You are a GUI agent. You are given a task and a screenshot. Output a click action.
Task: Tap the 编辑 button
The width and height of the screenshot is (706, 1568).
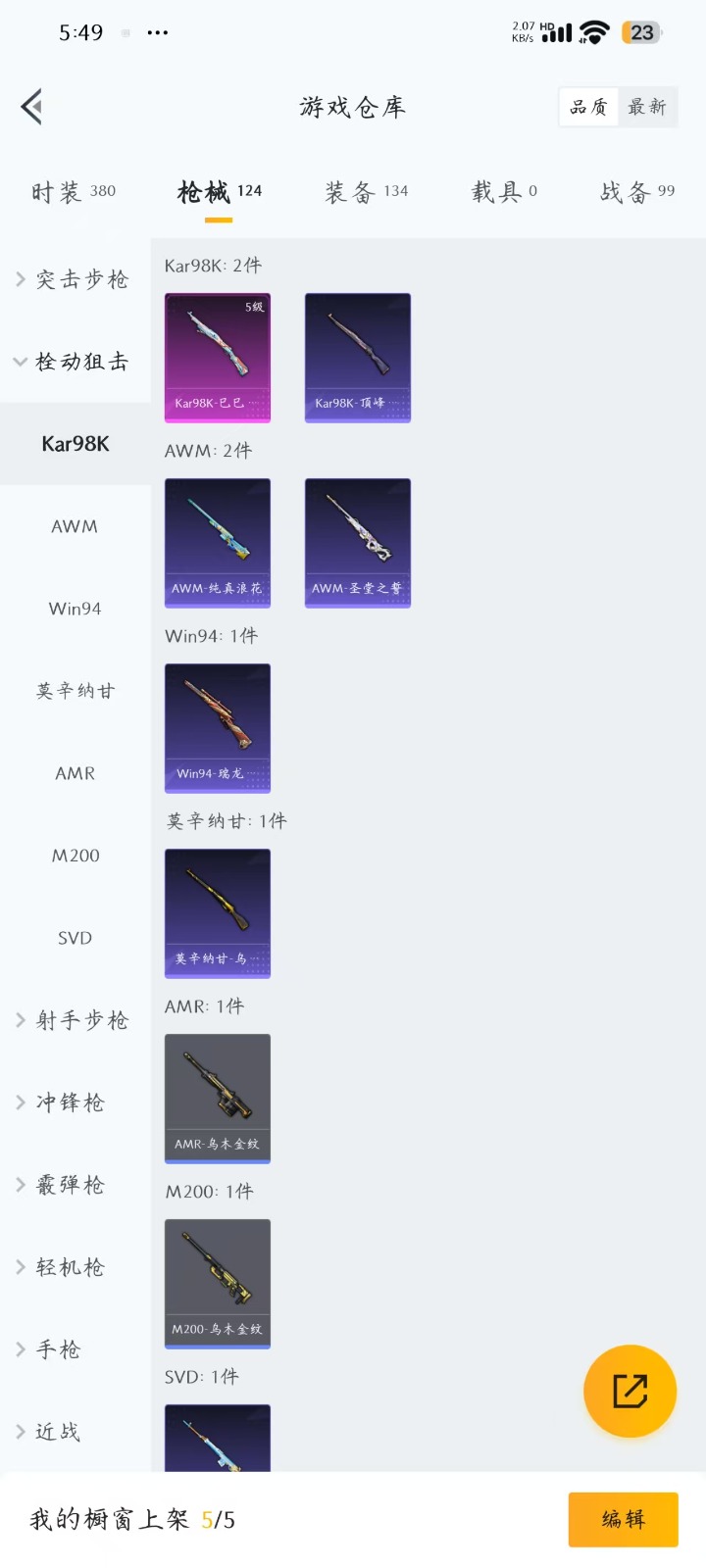pyautogui.click(x=623, y=1519)
